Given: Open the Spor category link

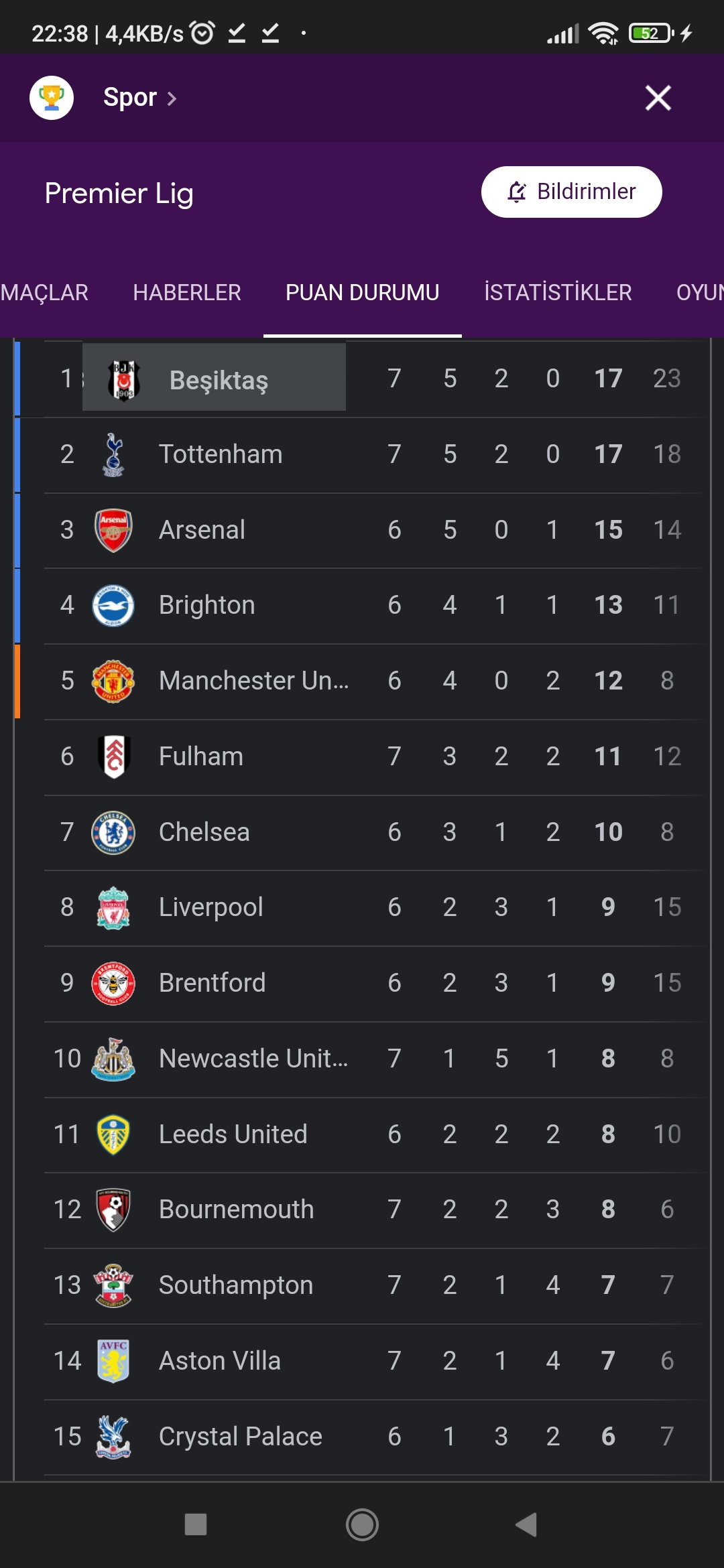Looking at the screenshot, I should coord(139,98).
